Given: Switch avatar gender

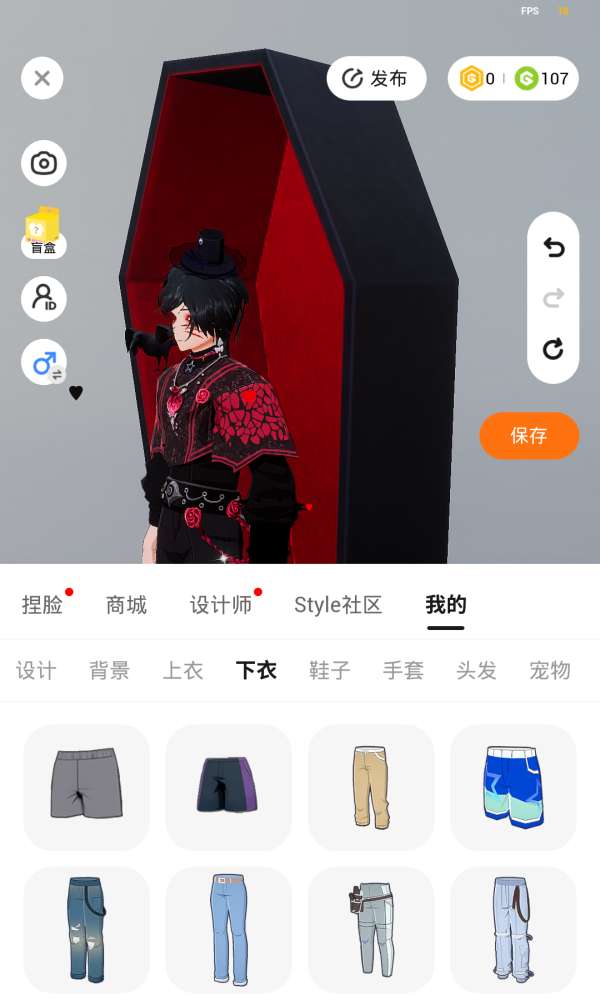Looking at the screenshot, I should point(43,362).
